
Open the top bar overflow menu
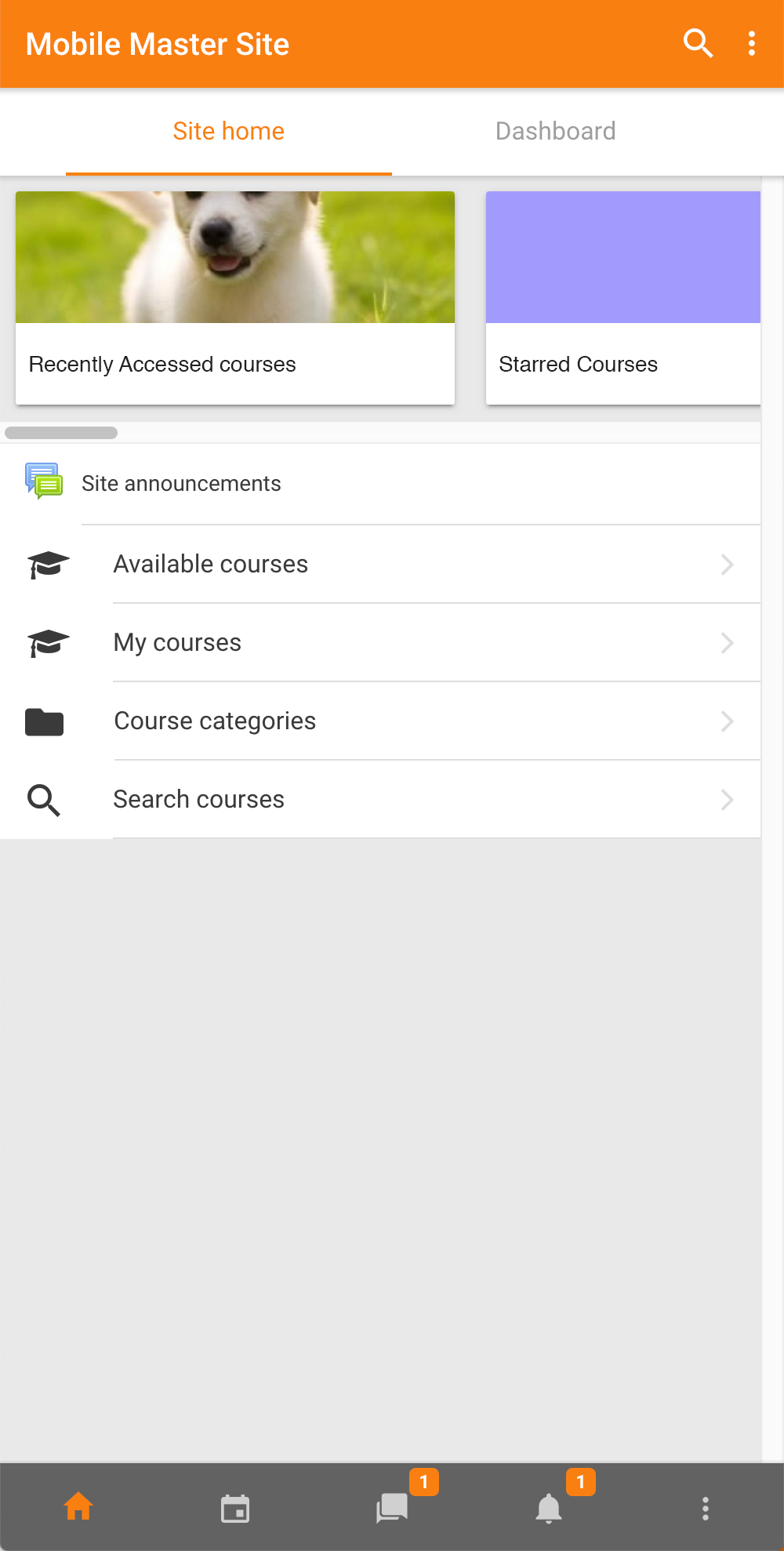752,44
